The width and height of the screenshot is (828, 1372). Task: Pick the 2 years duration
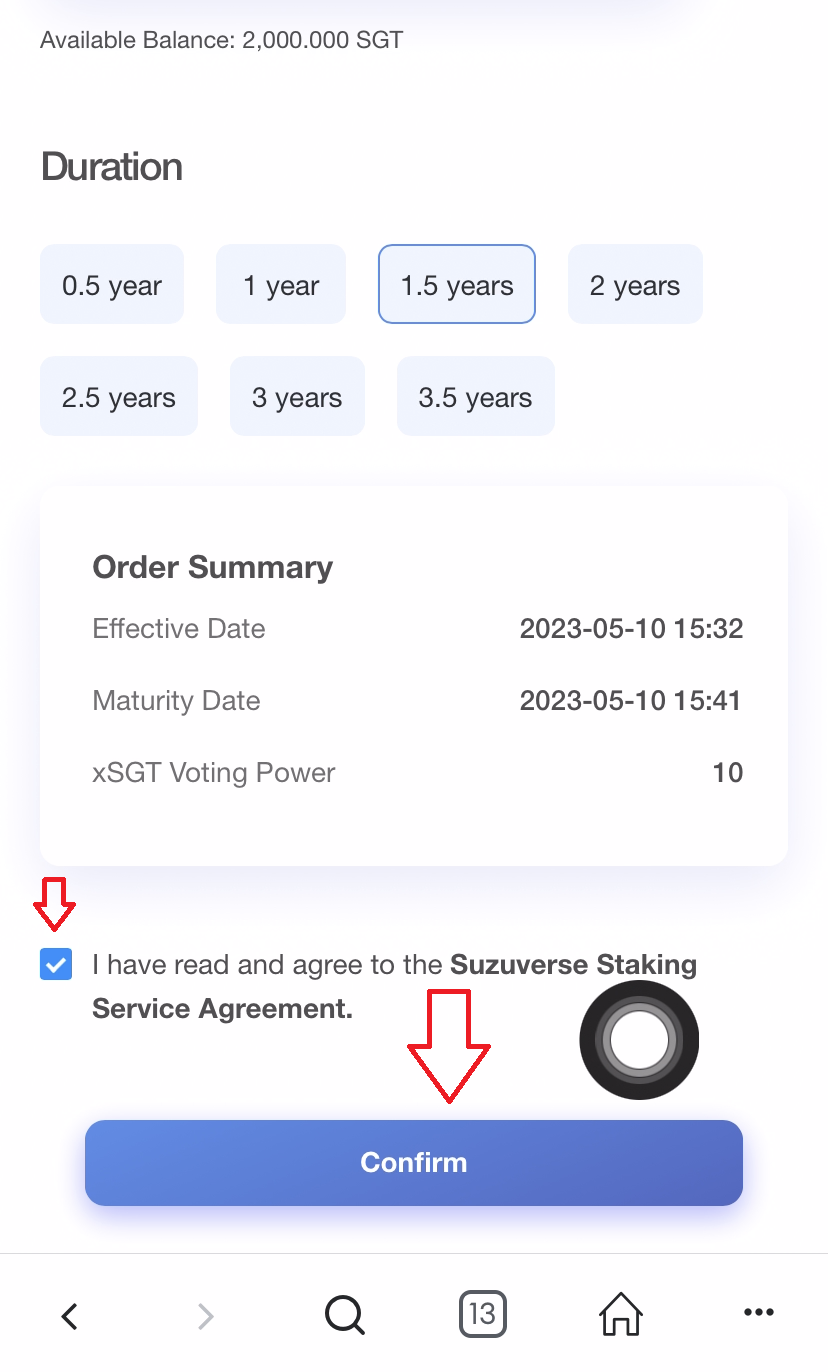[635, 285]
